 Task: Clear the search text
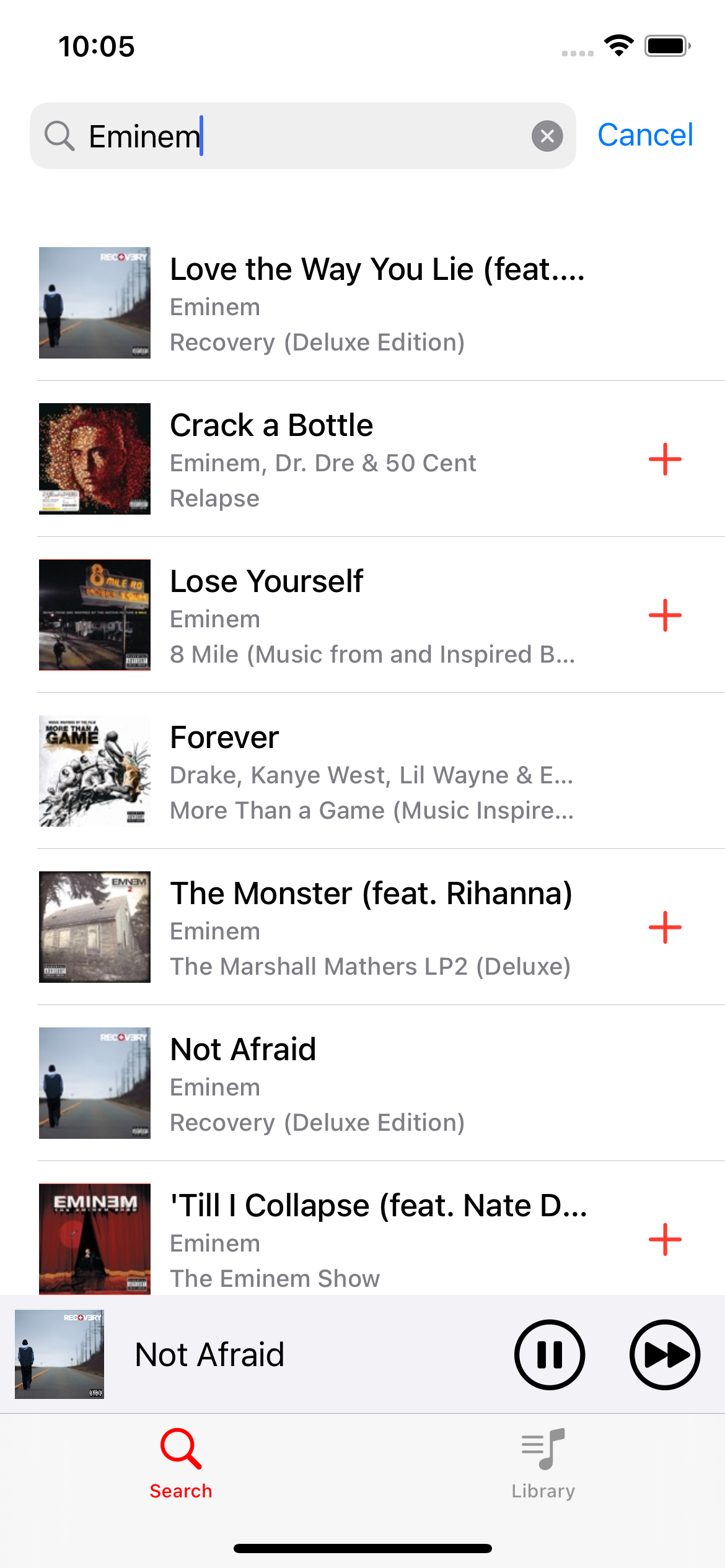547,136
